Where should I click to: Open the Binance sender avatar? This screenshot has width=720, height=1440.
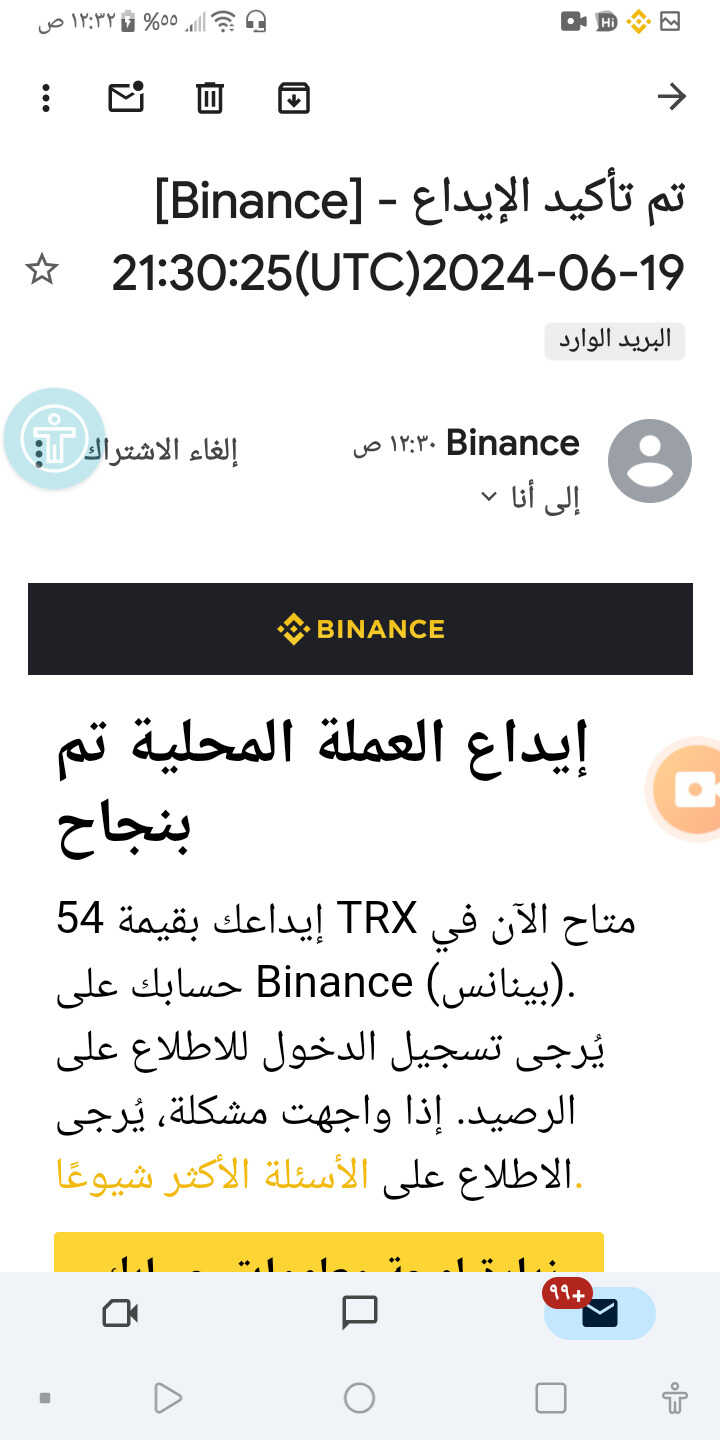649,461
